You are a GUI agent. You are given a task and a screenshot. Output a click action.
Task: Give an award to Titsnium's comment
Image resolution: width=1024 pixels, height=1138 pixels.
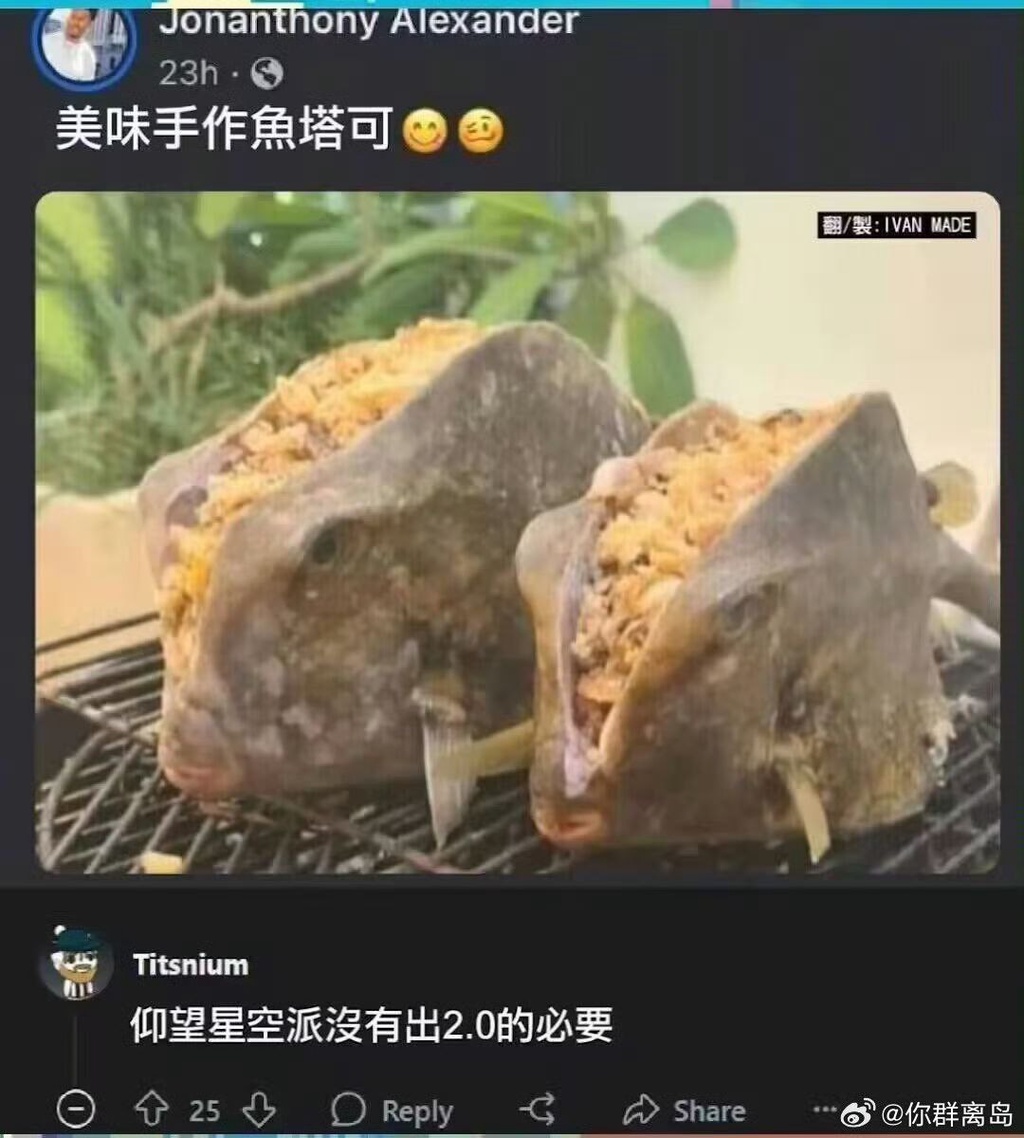coord(538,1109)
